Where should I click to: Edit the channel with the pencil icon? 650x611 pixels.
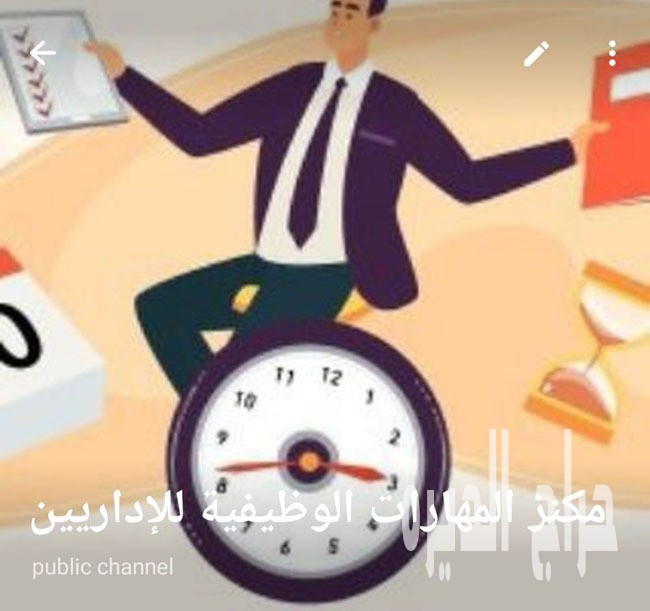(537, 54)
